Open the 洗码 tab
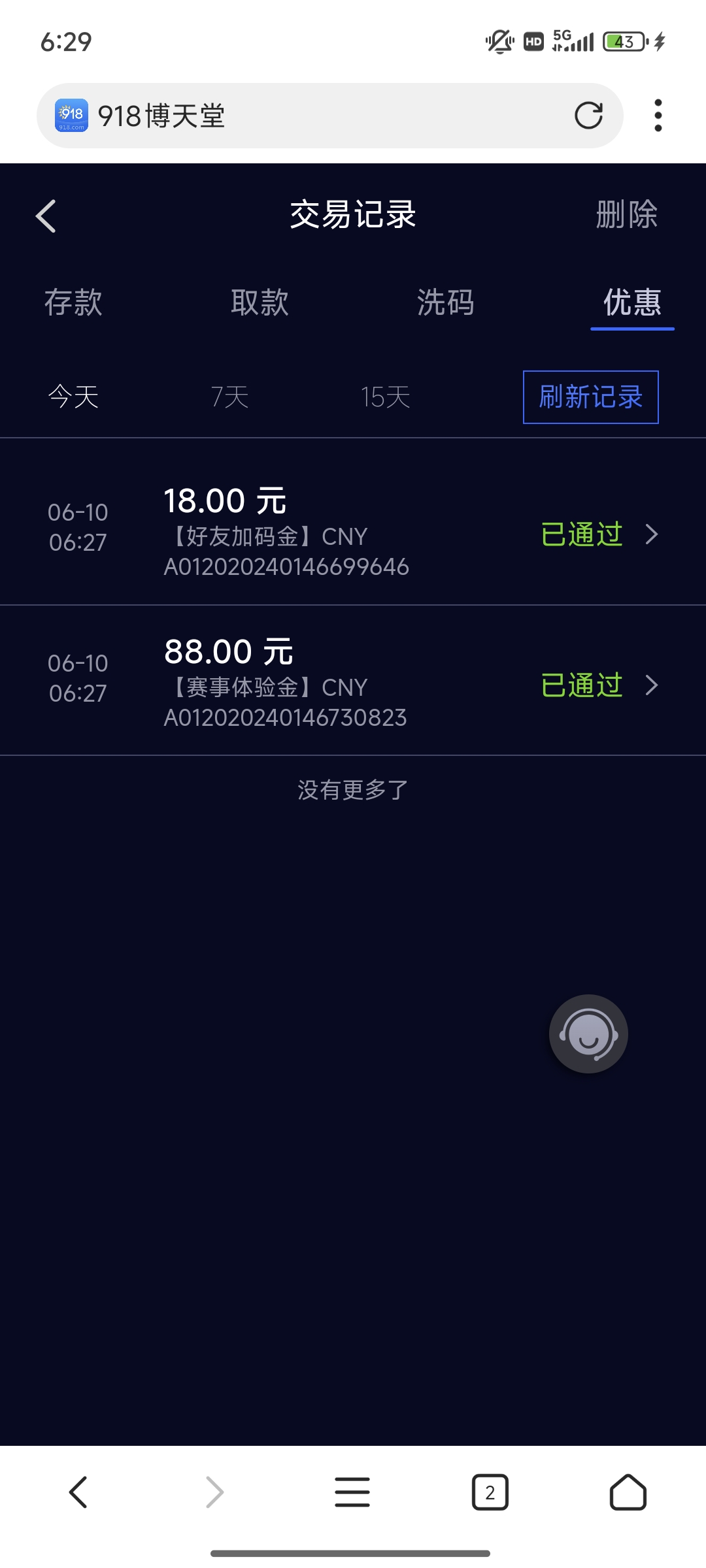706x1568 pixels. 446,302
